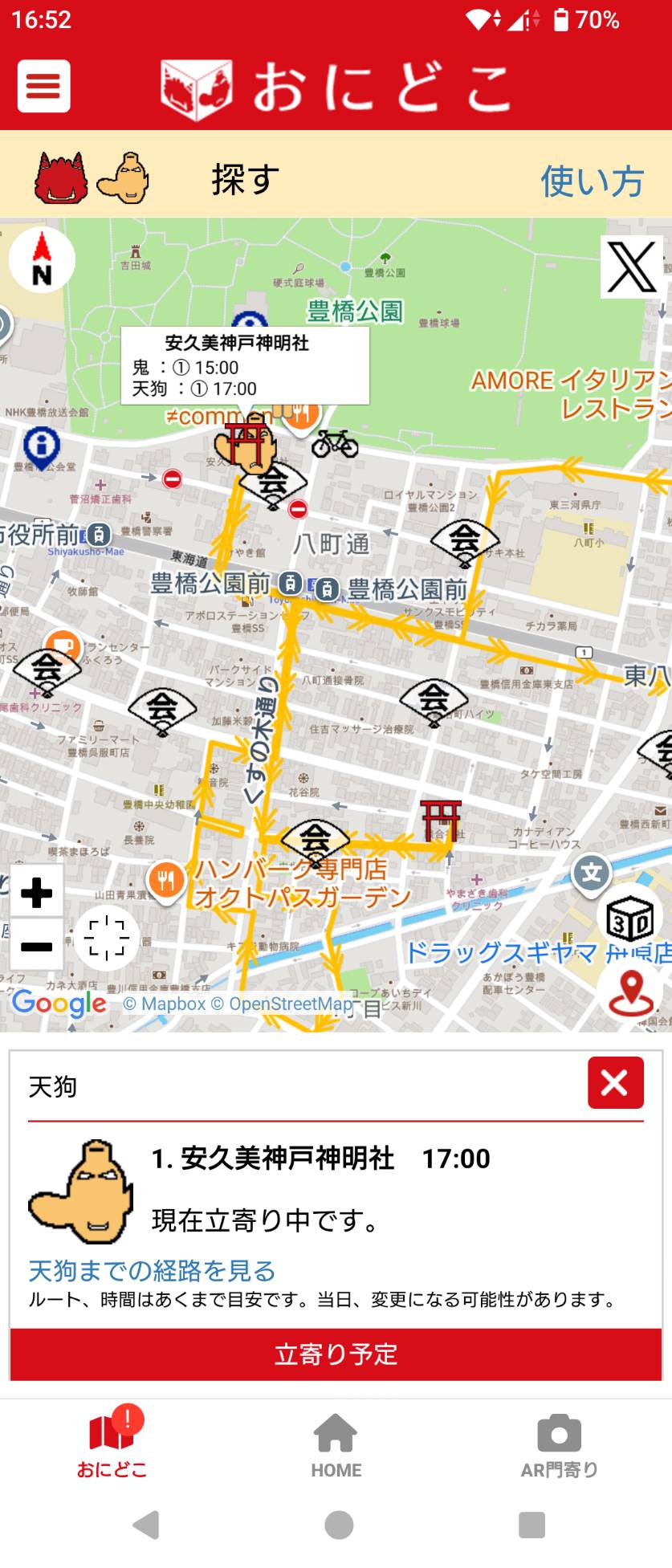Center map on current location
Screen dimensions: 672x1568
pyautogui.click(x=107, y=937)
